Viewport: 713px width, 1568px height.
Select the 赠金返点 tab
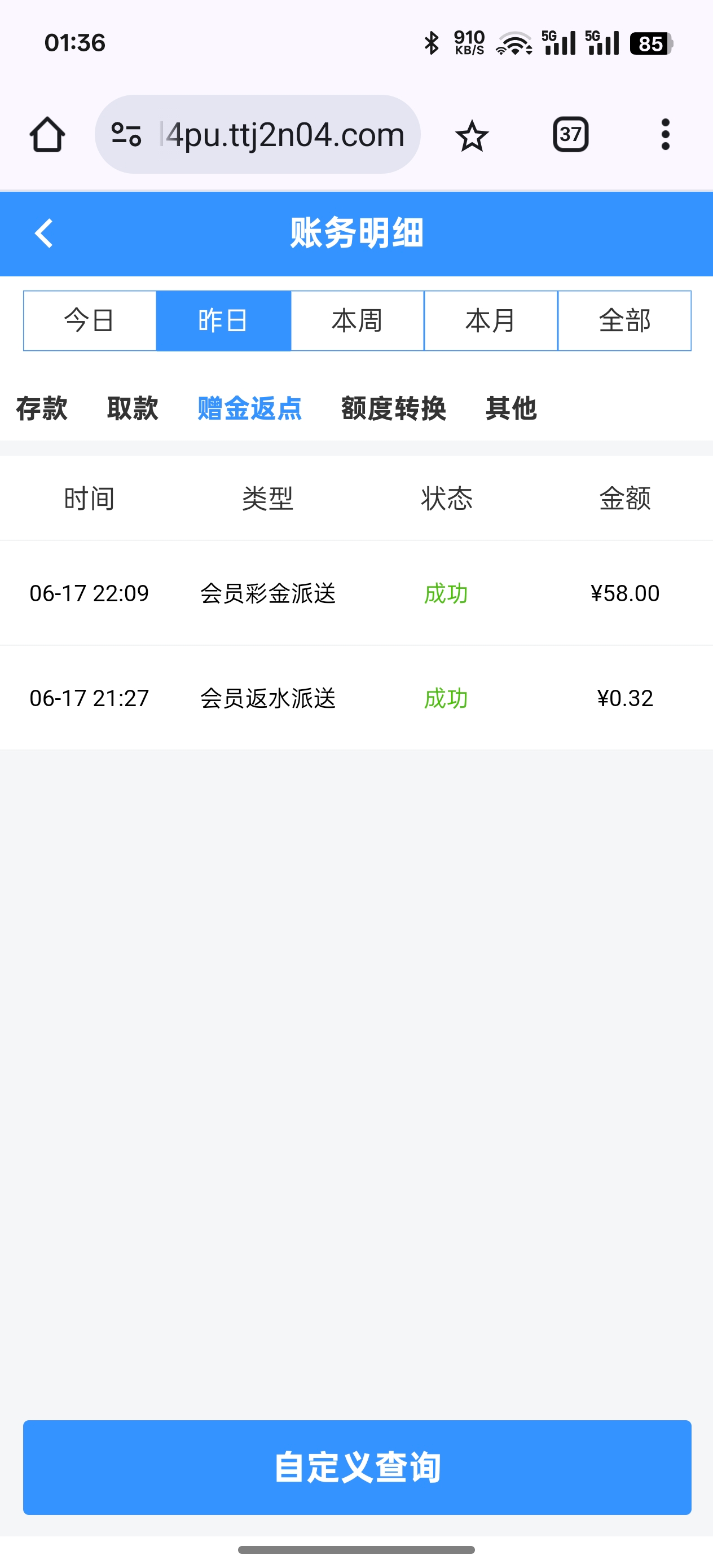tap(250, 408)
